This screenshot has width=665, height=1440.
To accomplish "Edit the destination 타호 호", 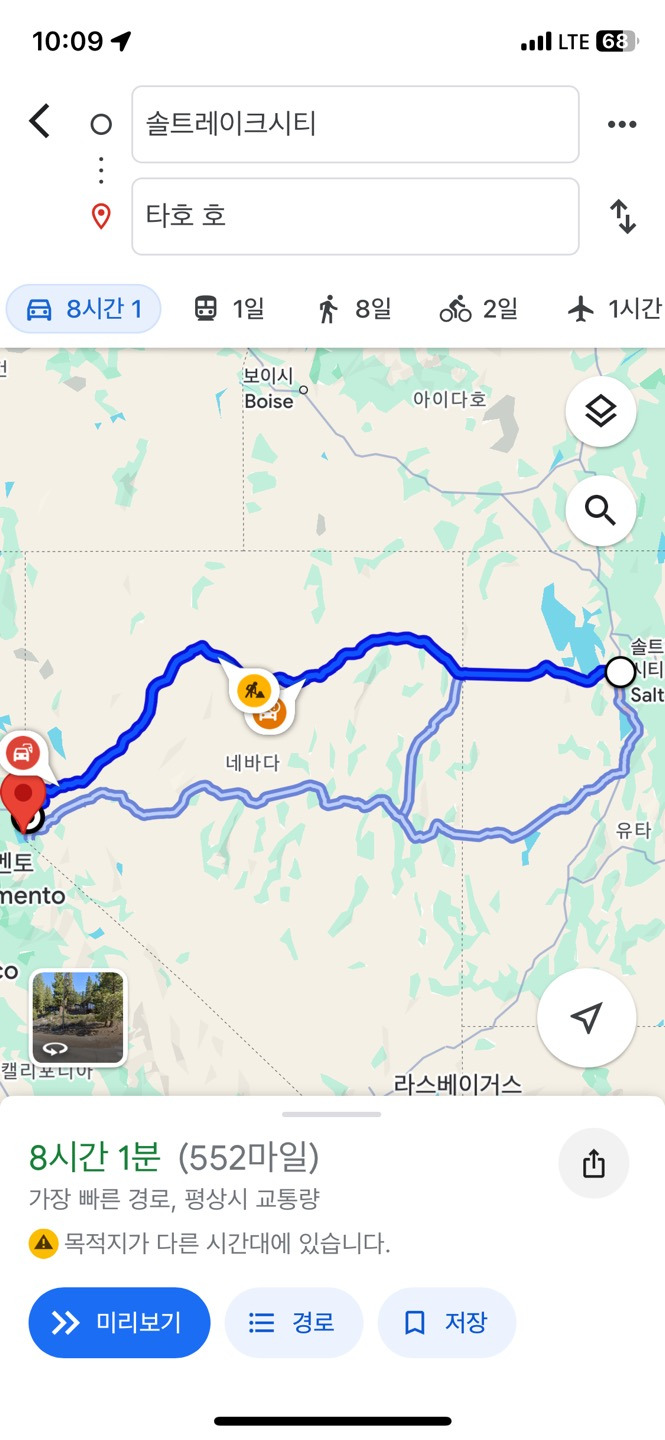I will (x=355, y=216).
